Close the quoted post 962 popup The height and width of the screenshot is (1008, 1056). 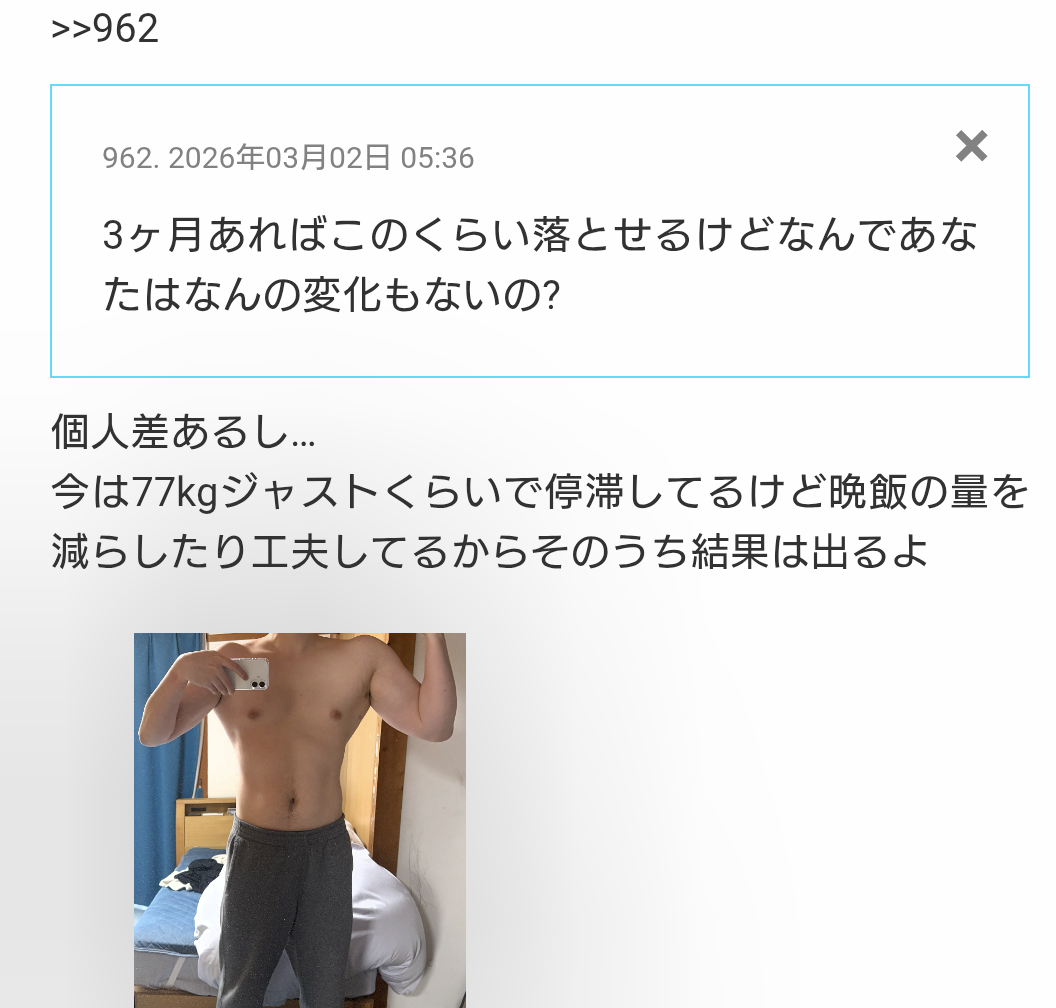971,147
